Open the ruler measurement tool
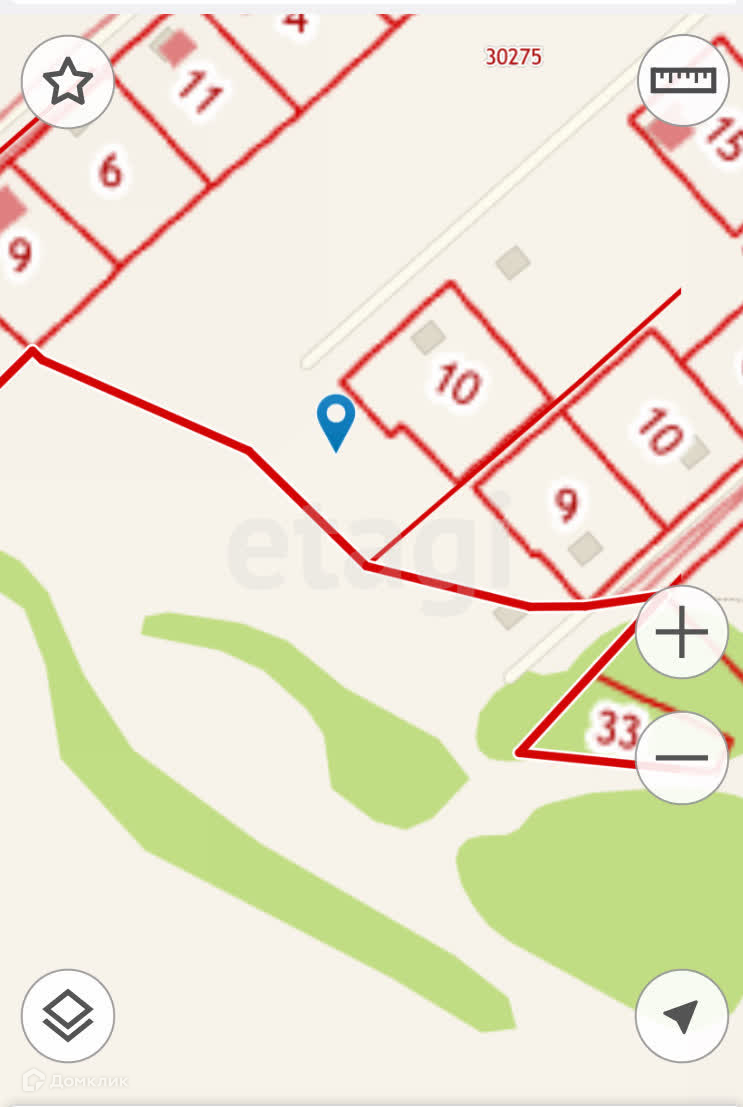 coord(682,80)
